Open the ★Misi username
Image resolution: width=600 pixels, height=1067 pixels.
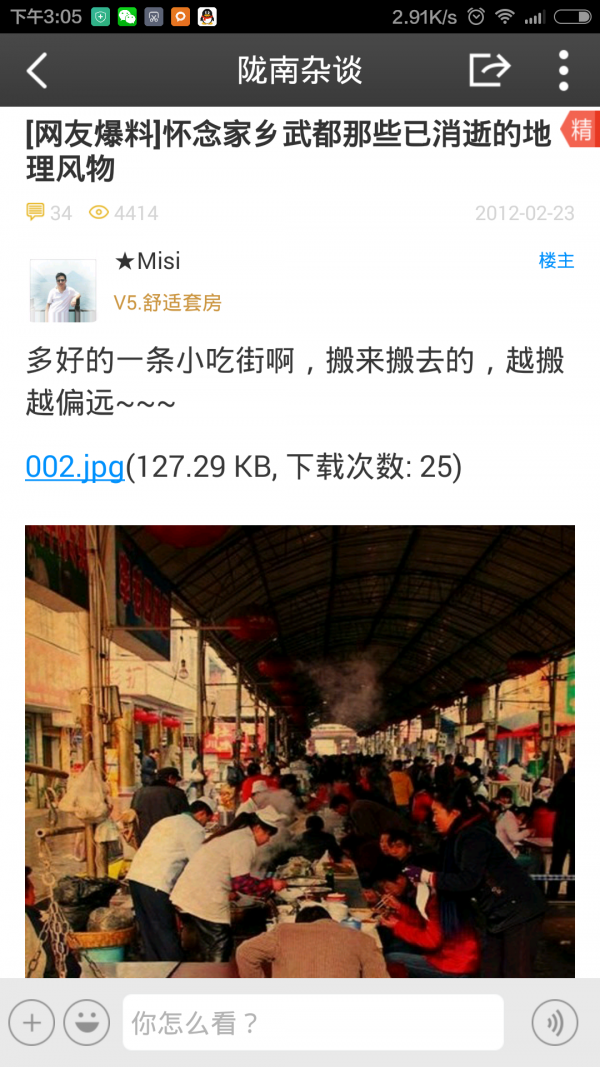pos(147,262)
